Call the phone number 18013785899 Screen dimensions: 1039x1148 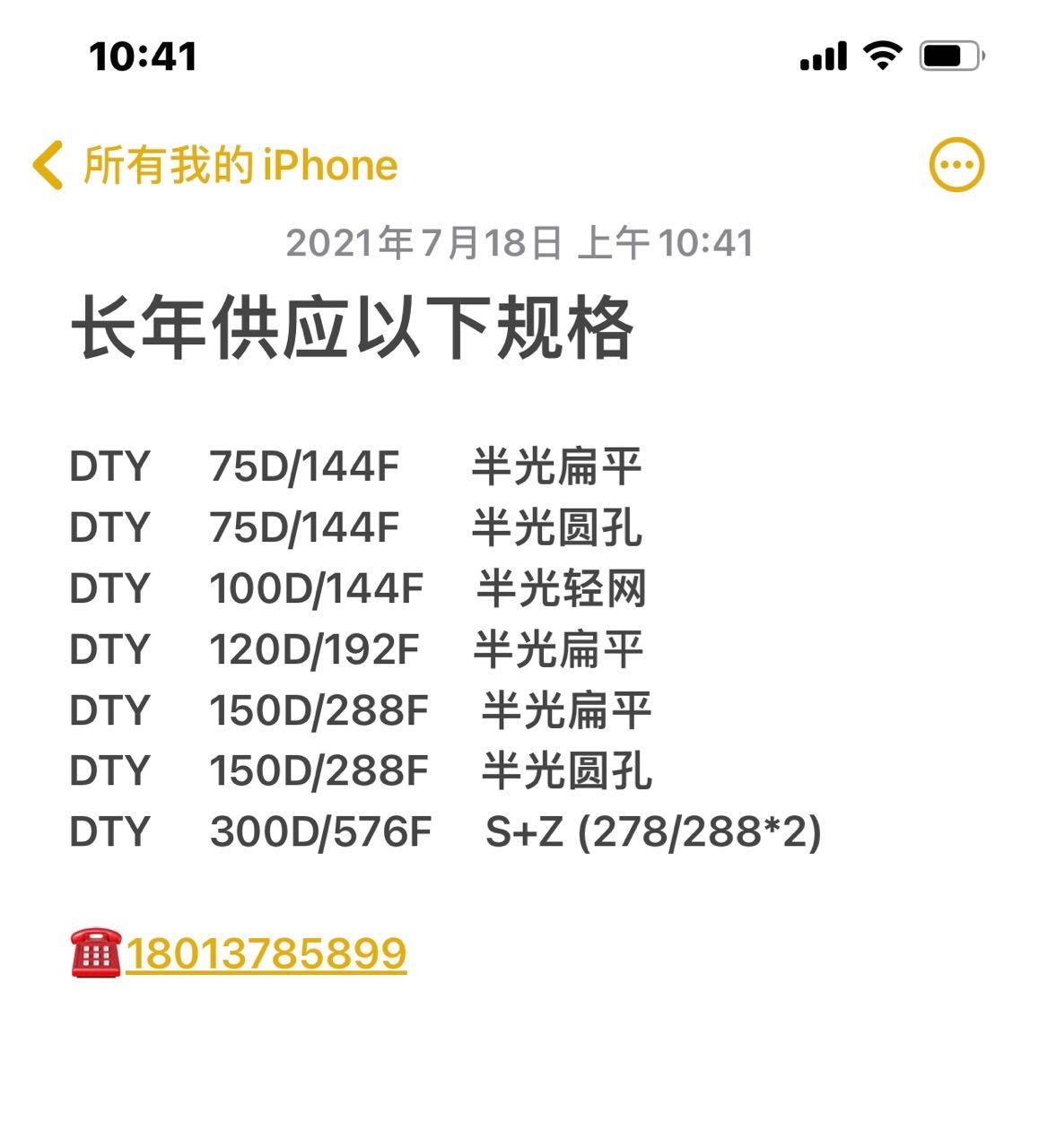click(x=266, y=953)
